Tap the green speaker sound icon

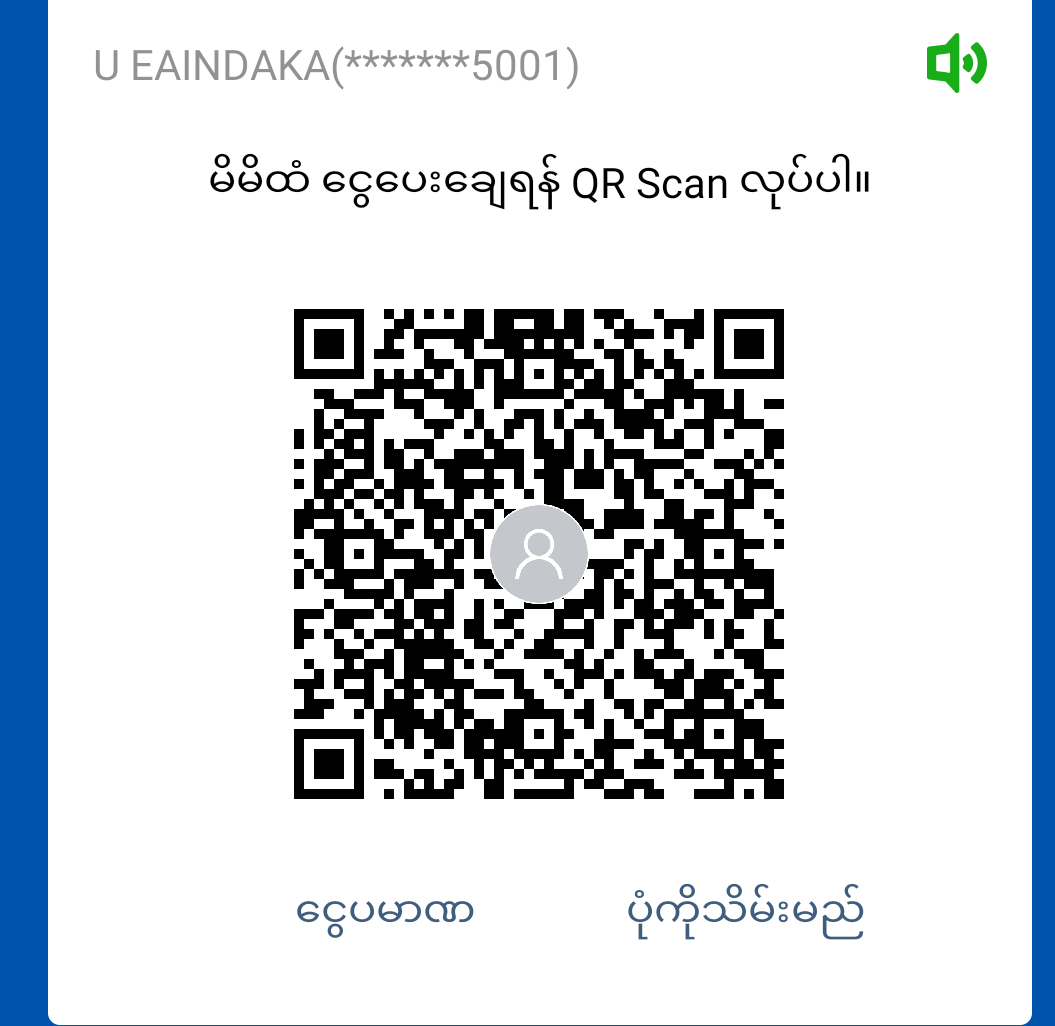click(x=956, y=63)
